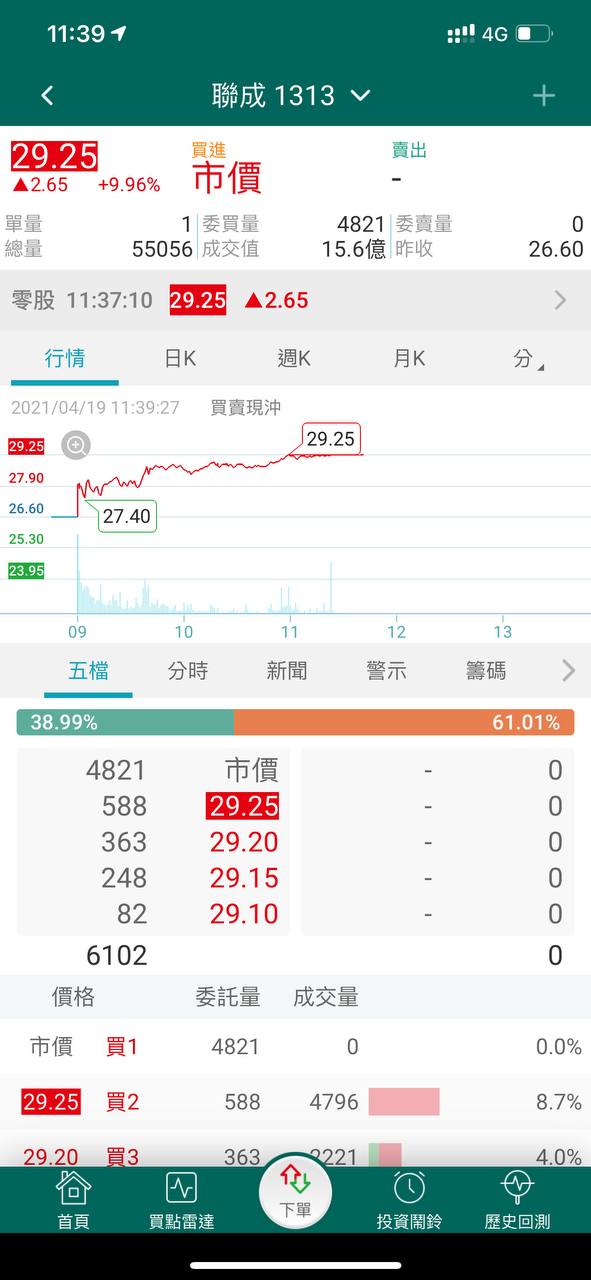View the 新聞 news tab

[x=286, y=671]
